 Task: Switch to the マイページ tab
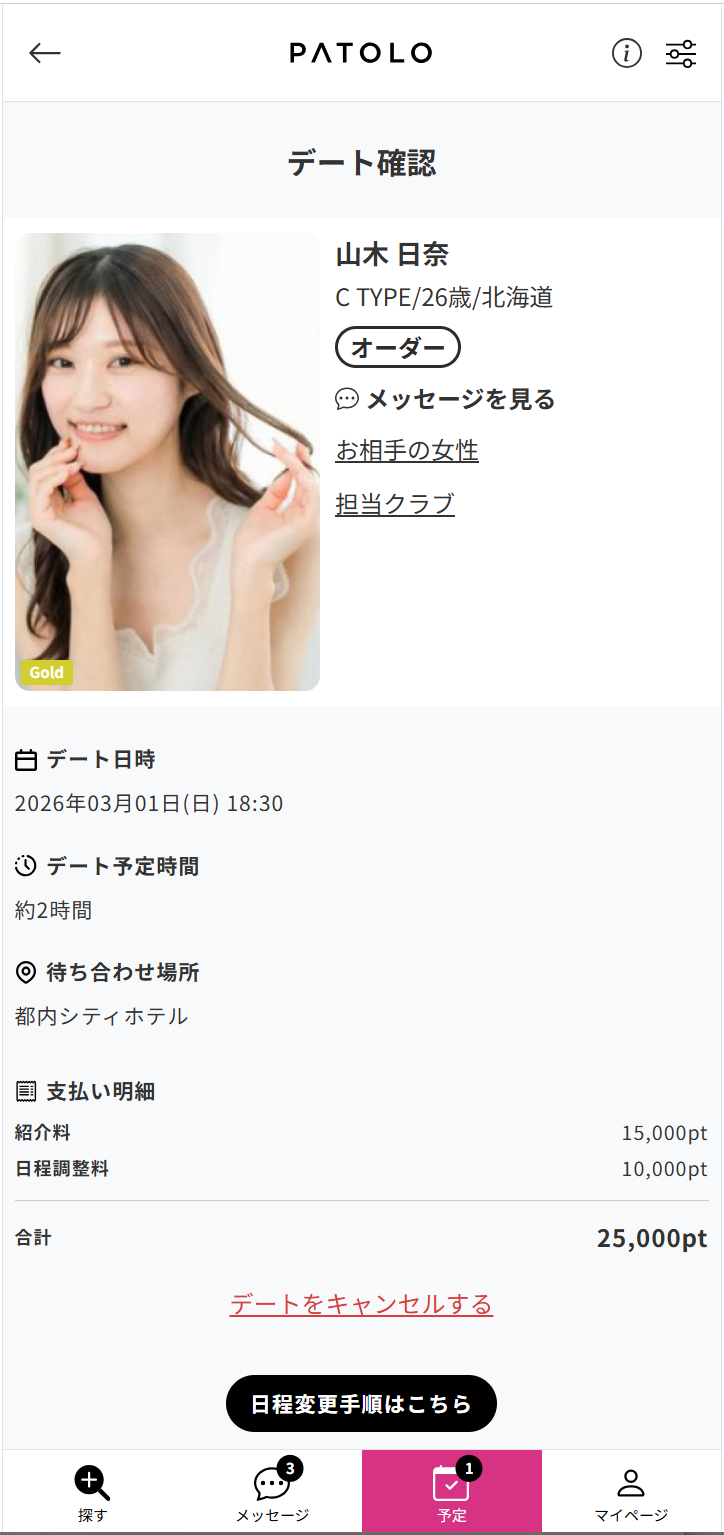click(x=631, y=1492)
